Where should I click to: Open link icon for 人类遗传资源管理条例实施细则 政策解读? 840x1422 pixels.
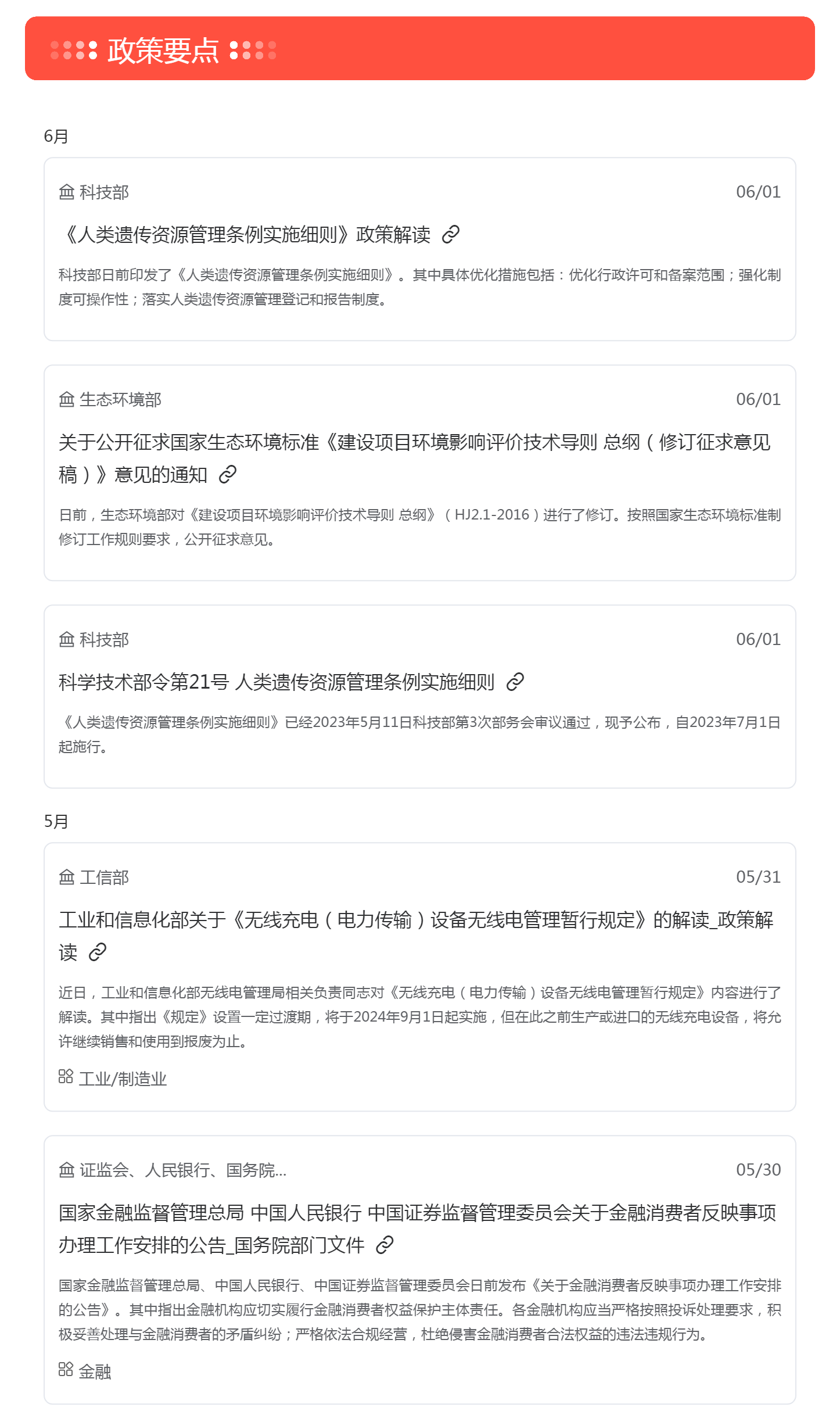(x=451, y=235)
